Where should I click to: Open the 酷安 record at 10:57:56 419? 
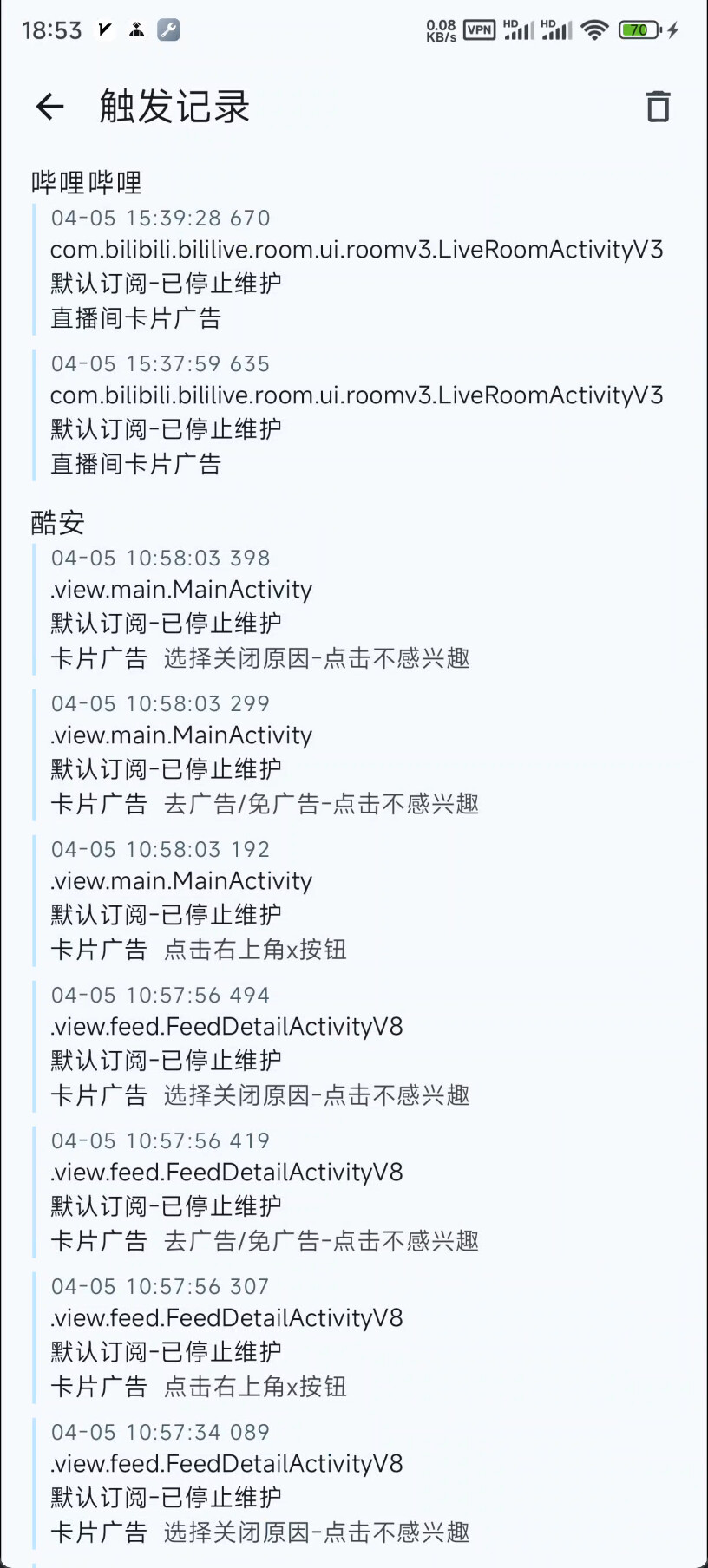click(356, 1191)
